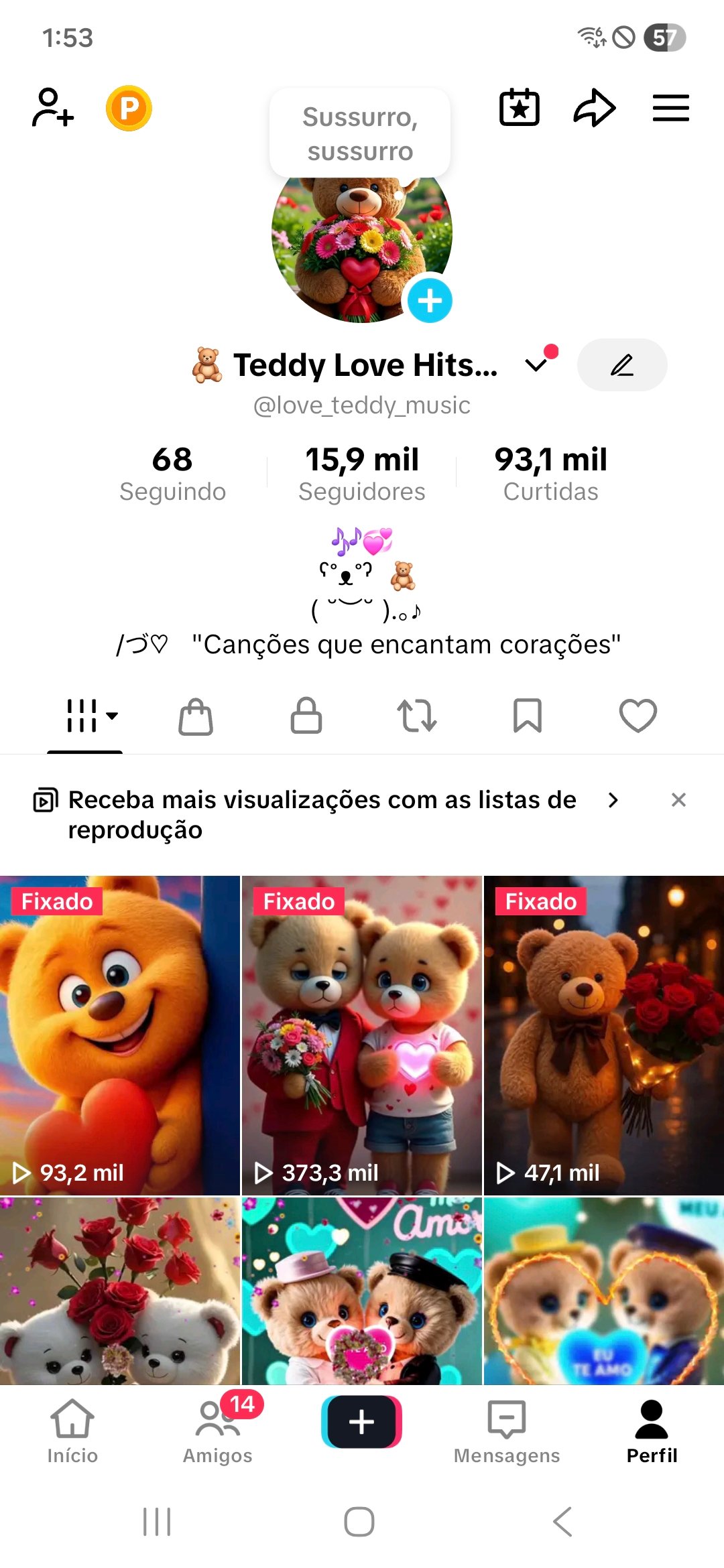Play the pinned video with 373,3 mil views
This screenshot has height=1568, width=724.
pos(362,1035)
